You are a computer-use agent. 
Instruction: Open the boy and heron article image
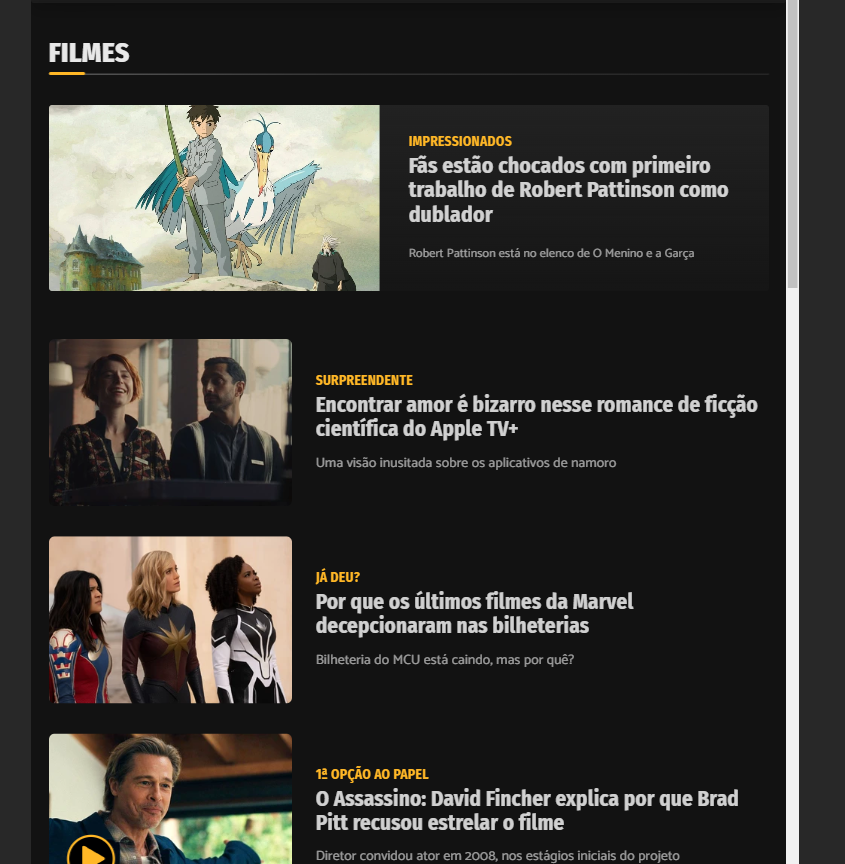coord(214,198)
